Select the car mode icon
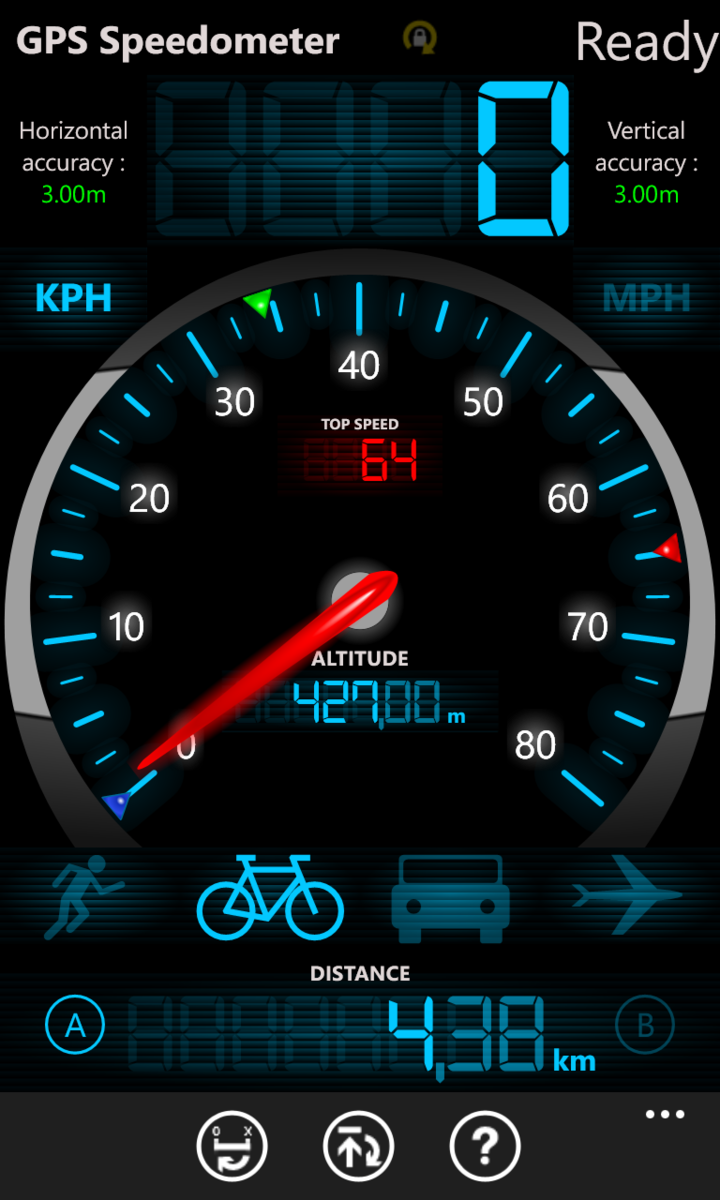 point(450,897)
